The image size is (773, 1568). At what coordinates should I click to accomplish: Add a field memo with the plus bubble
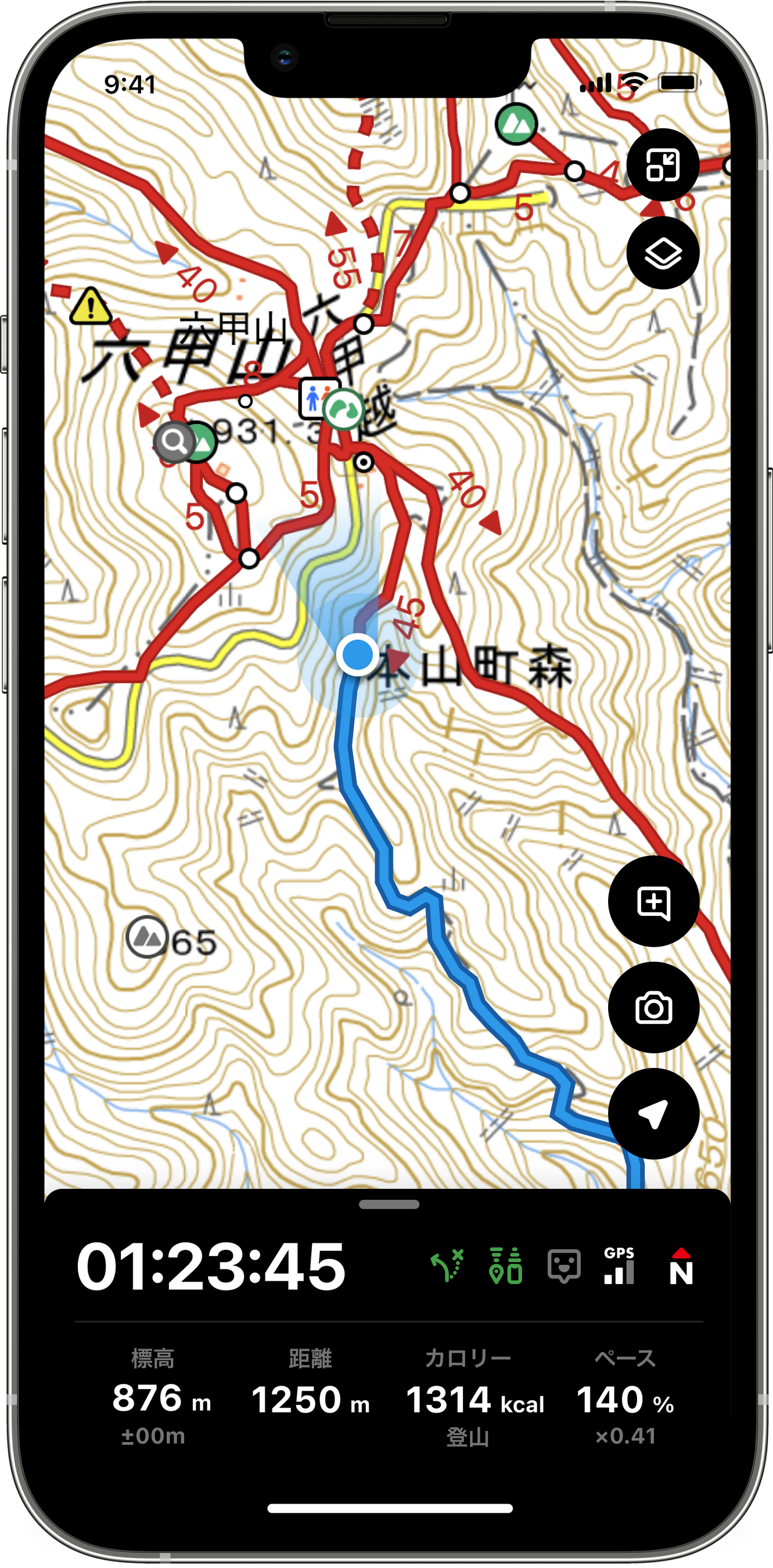pos(653,901)
